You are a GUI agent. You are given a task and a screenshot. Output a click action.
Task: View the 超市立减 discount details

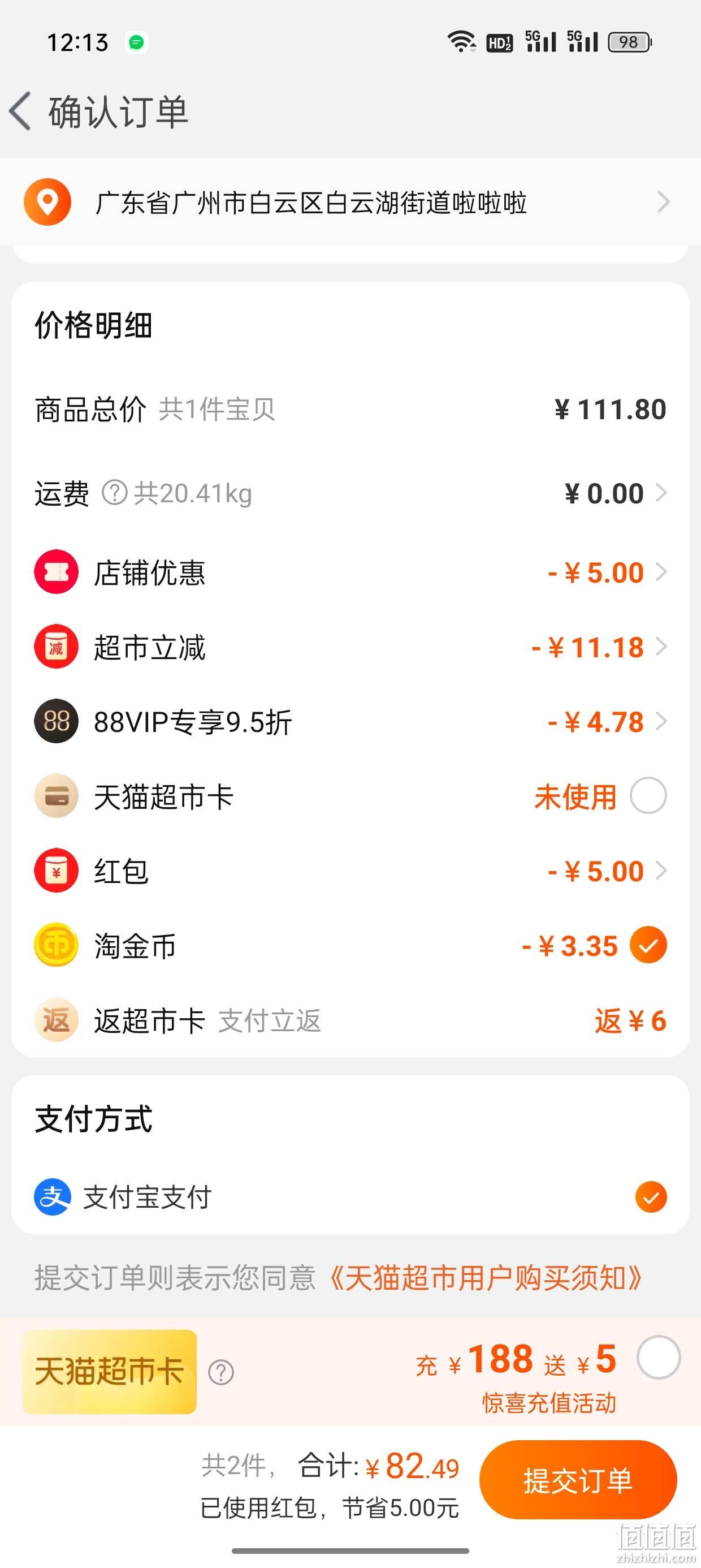[350, 647]
